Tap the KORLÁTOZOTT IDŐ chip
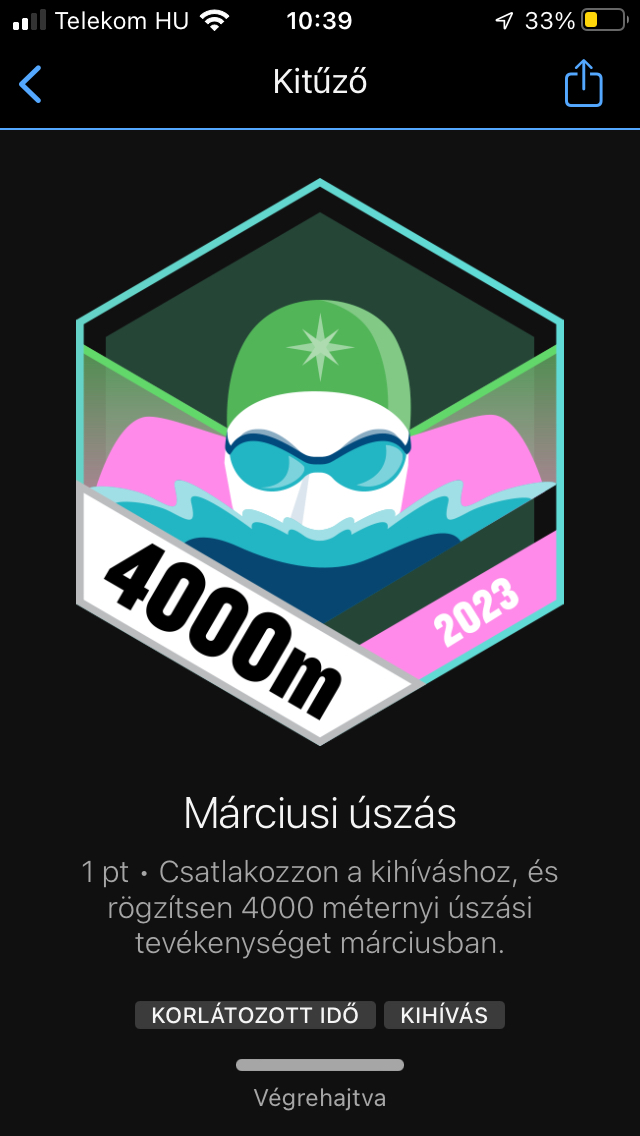 (255, 1015)
